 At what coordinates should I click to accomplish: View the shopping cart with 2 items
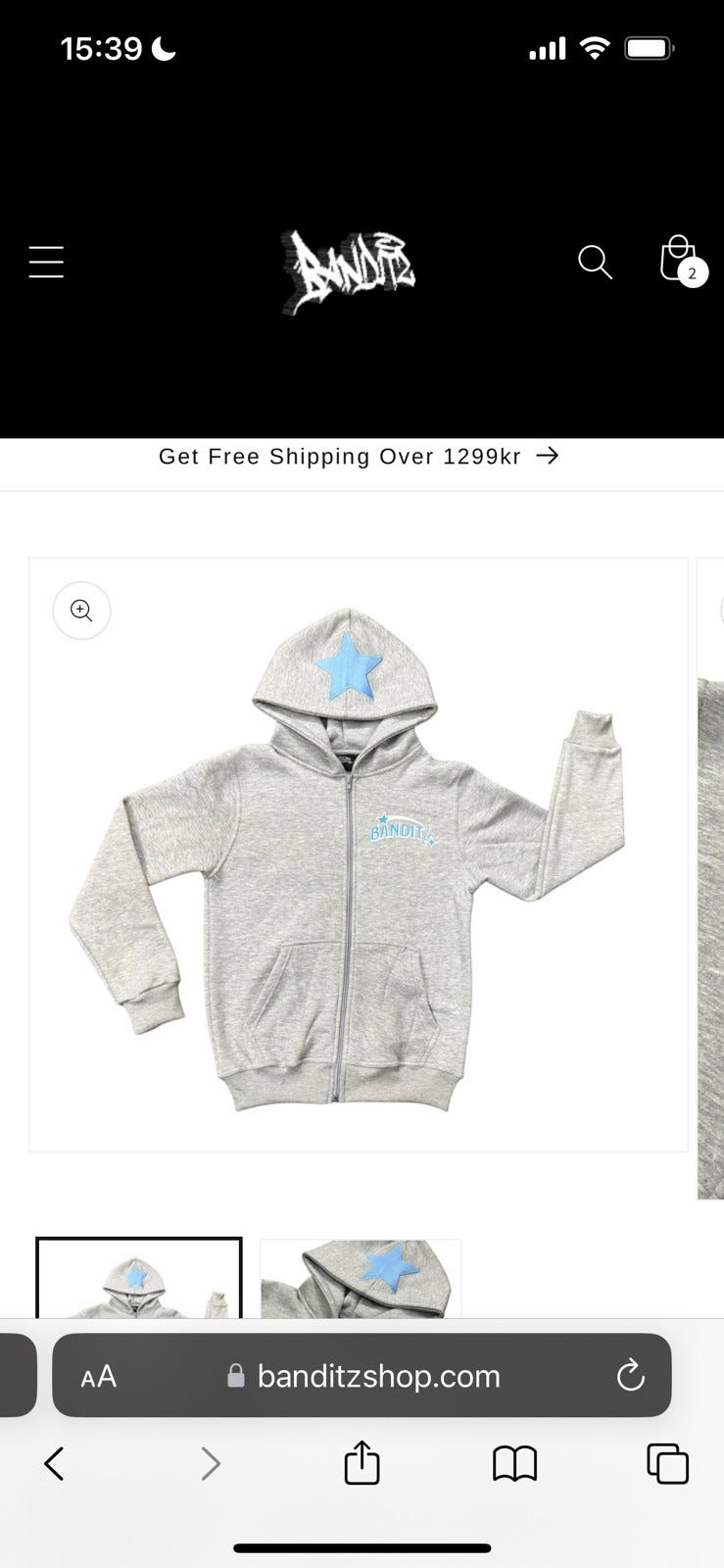pyautogui.click(x=680, y=261)
